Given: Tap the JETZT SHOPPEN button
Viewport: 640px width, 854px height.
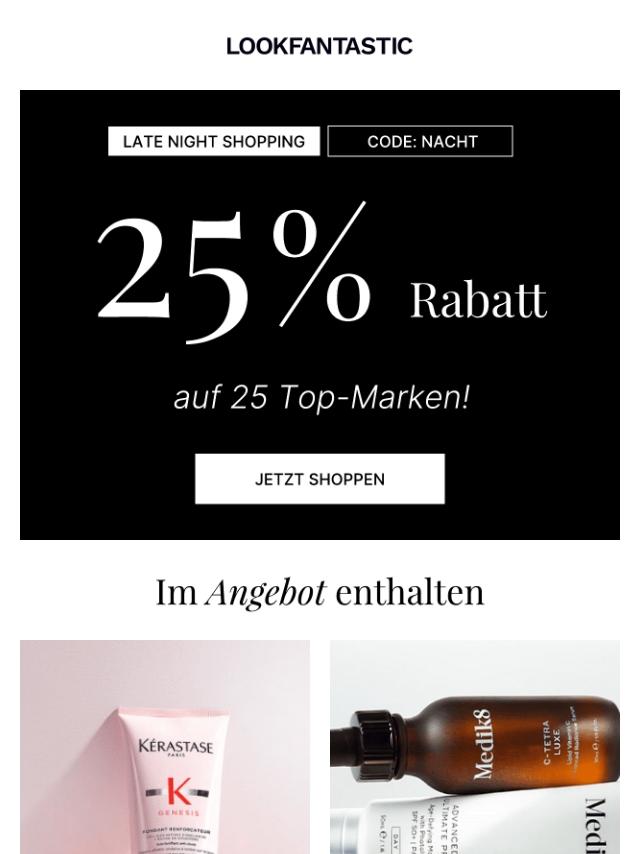Looking at the screenshot, I should [320, 479].
